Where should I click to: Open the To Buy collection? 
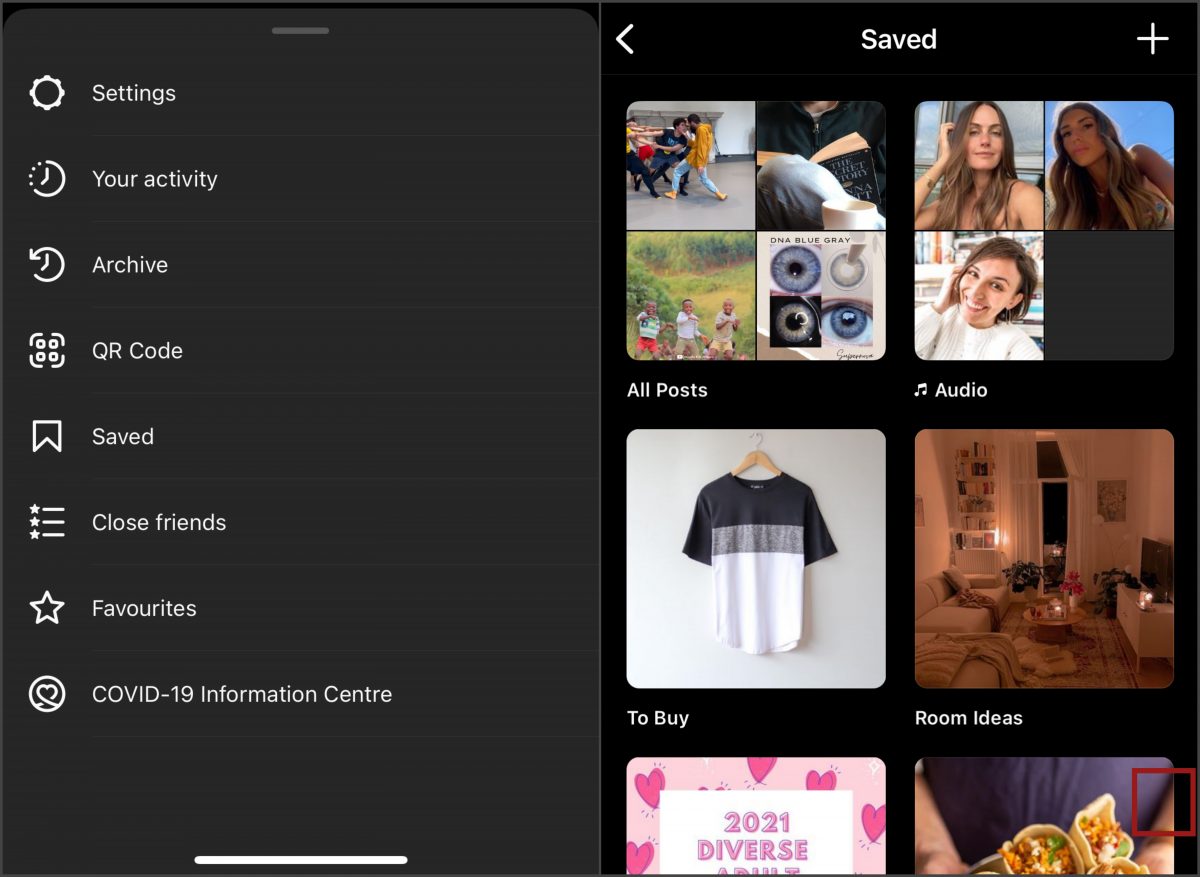pos(756,558)
